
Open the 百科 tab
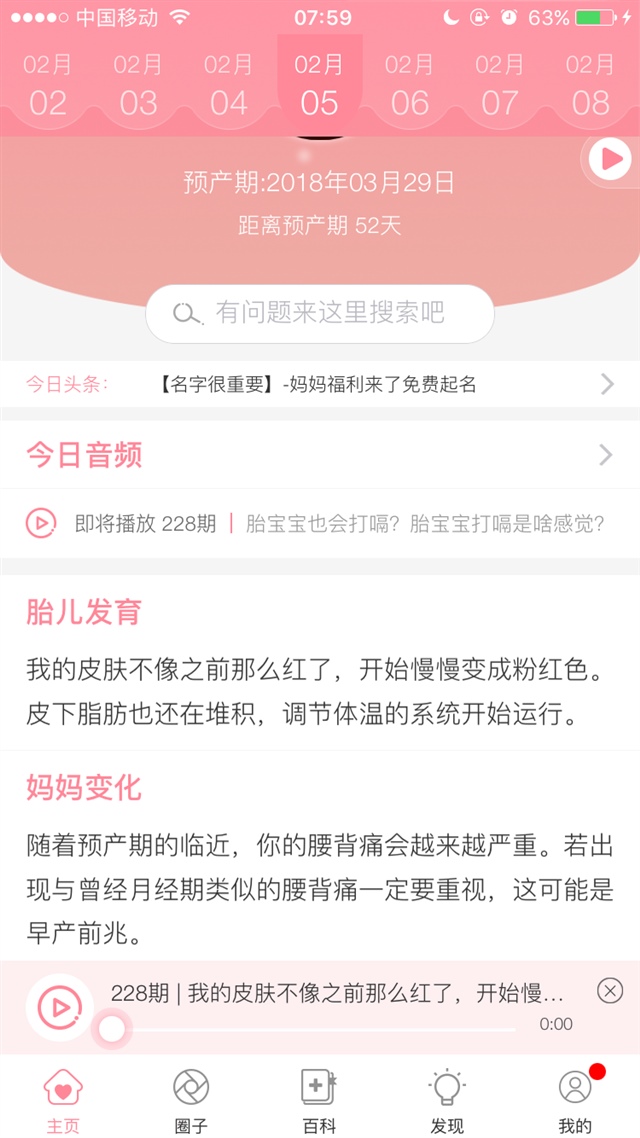point(319,1098)
